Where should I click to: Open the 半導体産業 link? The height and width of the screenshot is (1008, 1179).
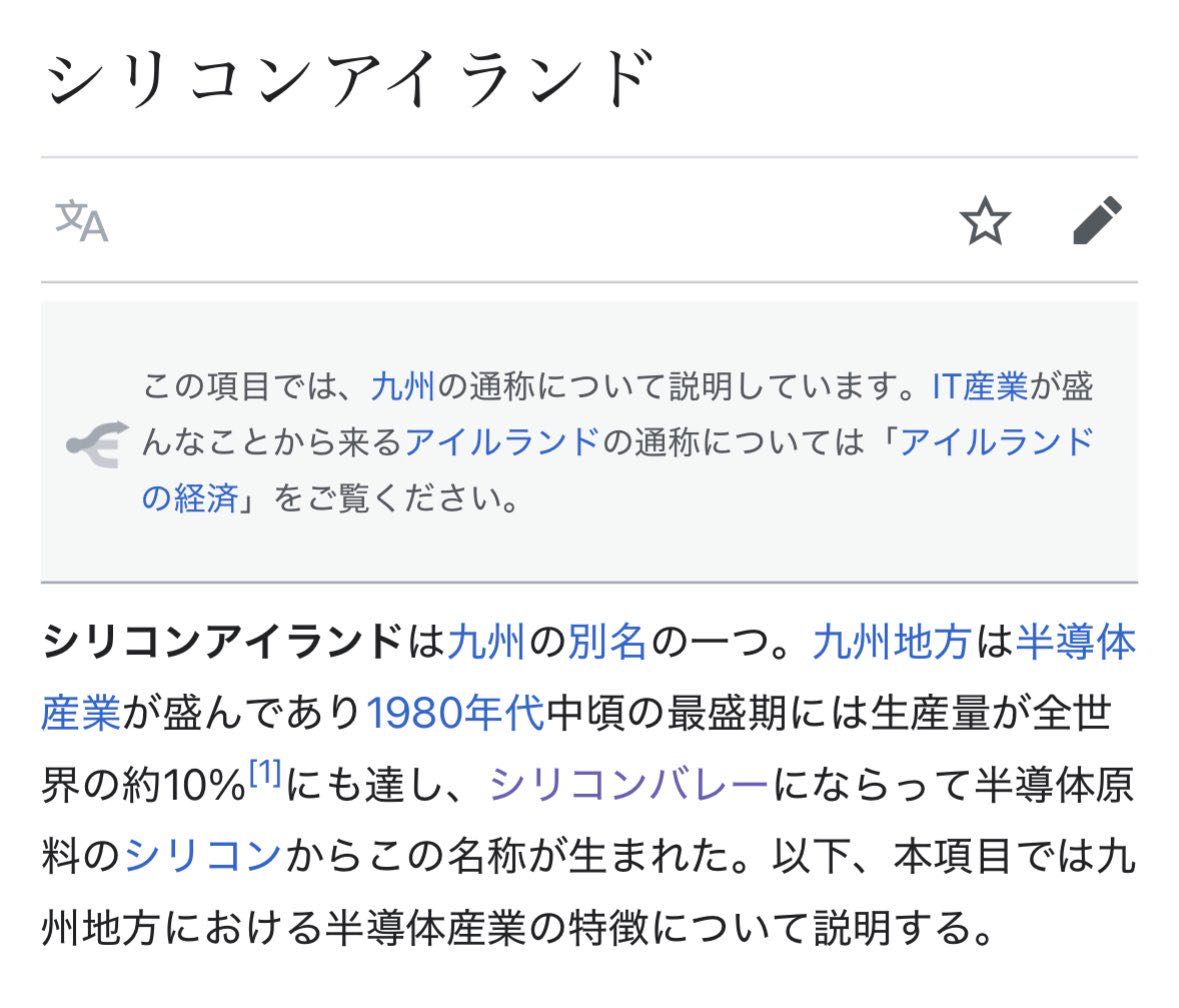(1075, 643)
